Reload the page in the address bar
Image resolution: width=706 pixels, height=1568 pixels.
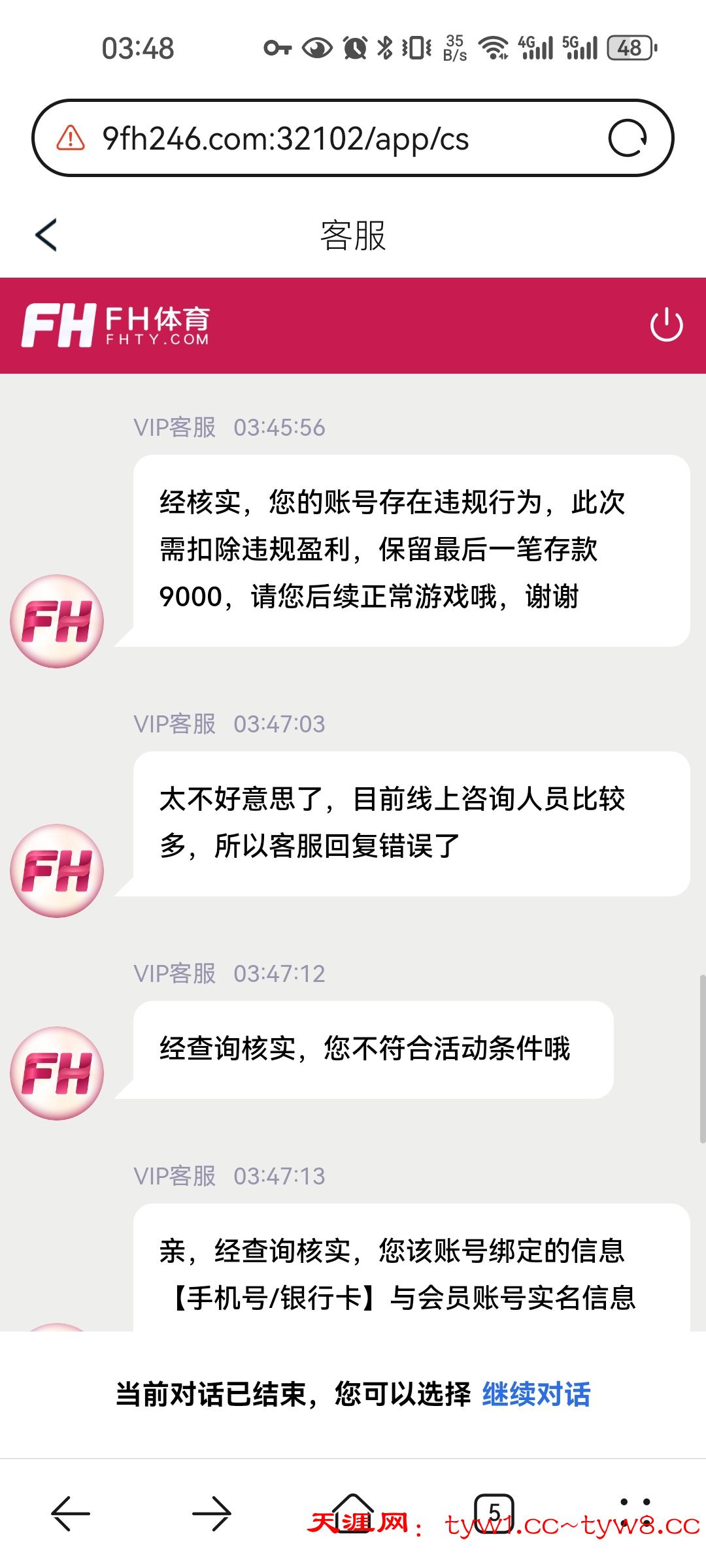(628, 139)
